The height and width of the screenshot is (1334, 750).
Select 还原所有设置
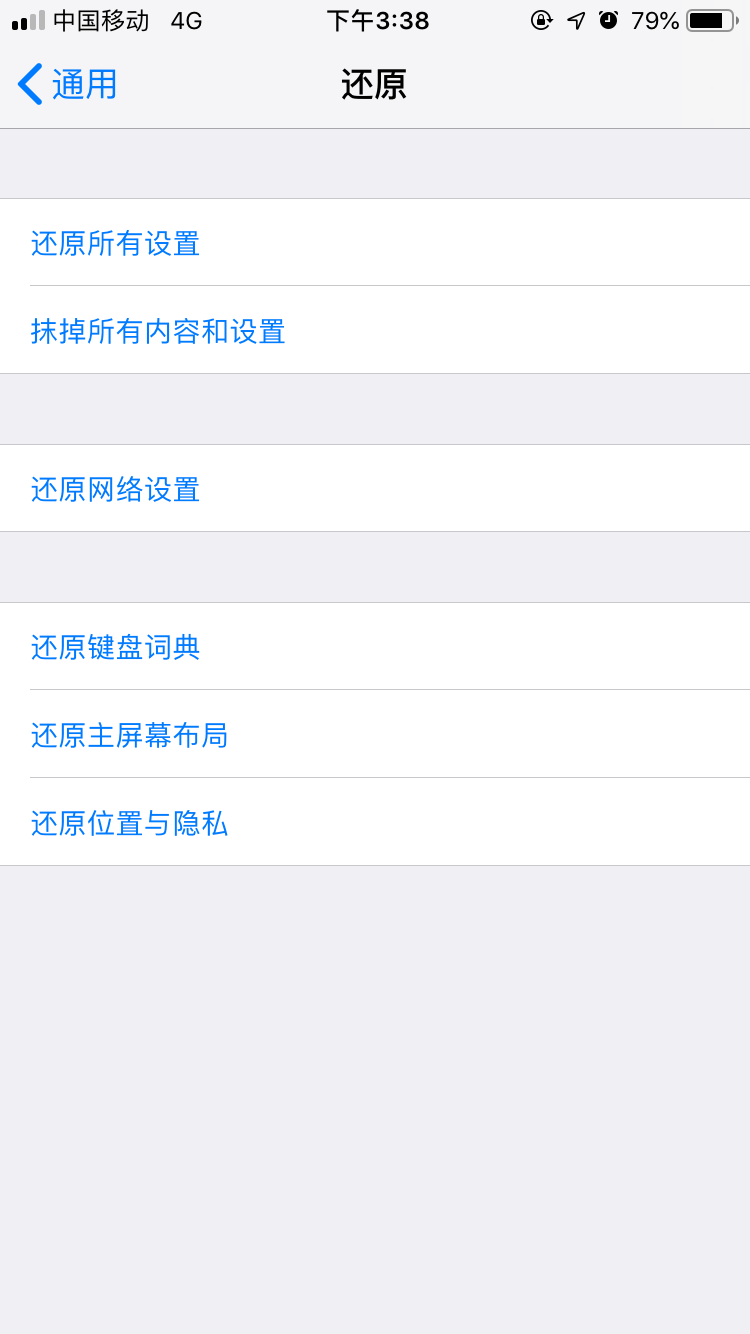(116, 243)
